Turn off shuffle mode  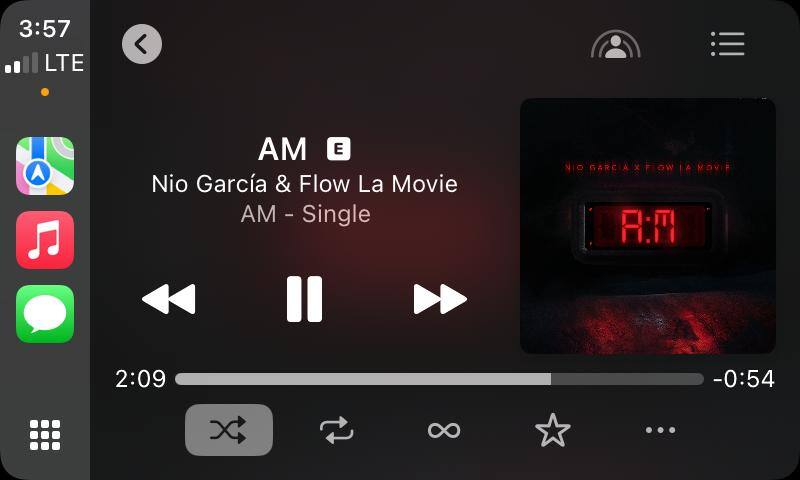coord(228,430)
